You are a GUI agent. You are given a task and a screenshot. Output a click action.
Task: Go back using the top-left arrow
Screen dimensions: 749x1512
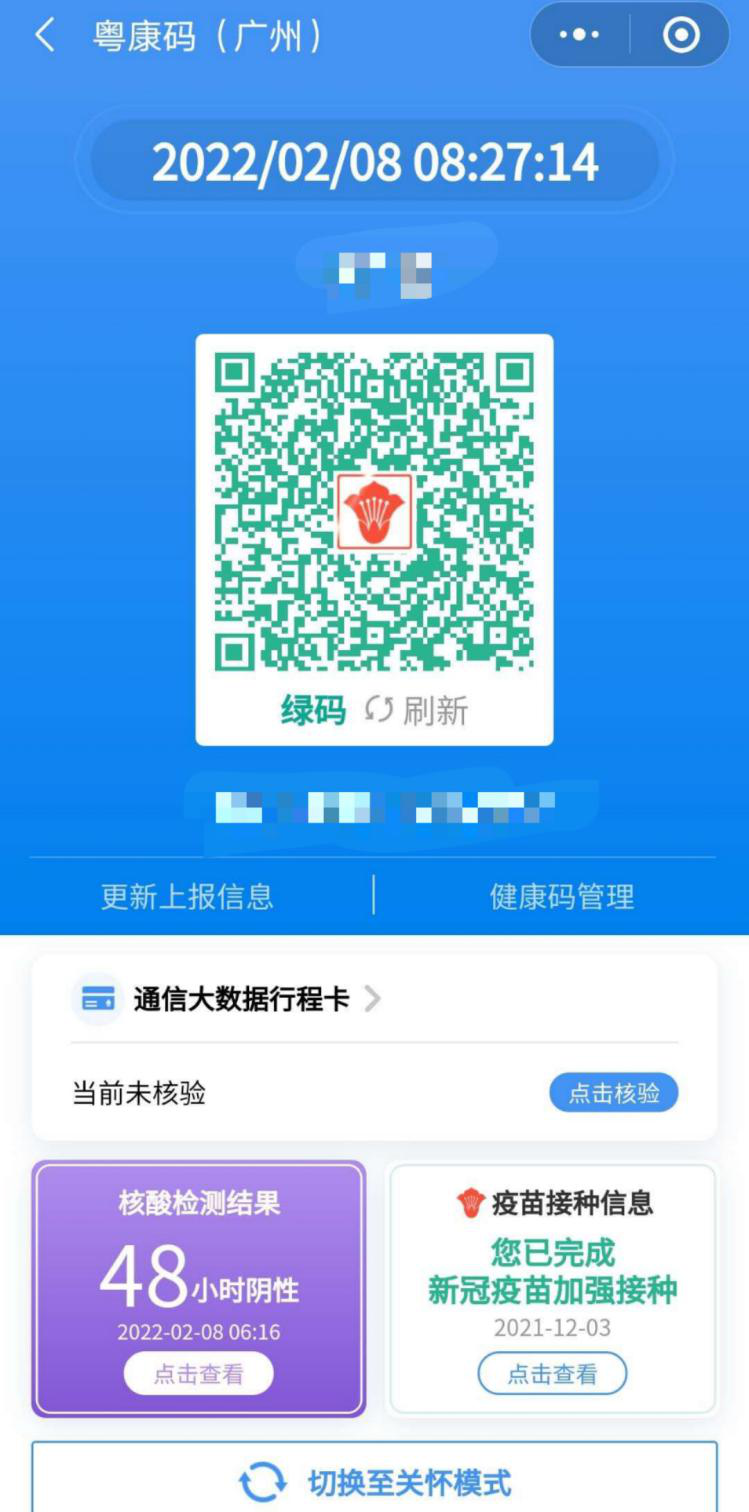click(x=44, y=36)
